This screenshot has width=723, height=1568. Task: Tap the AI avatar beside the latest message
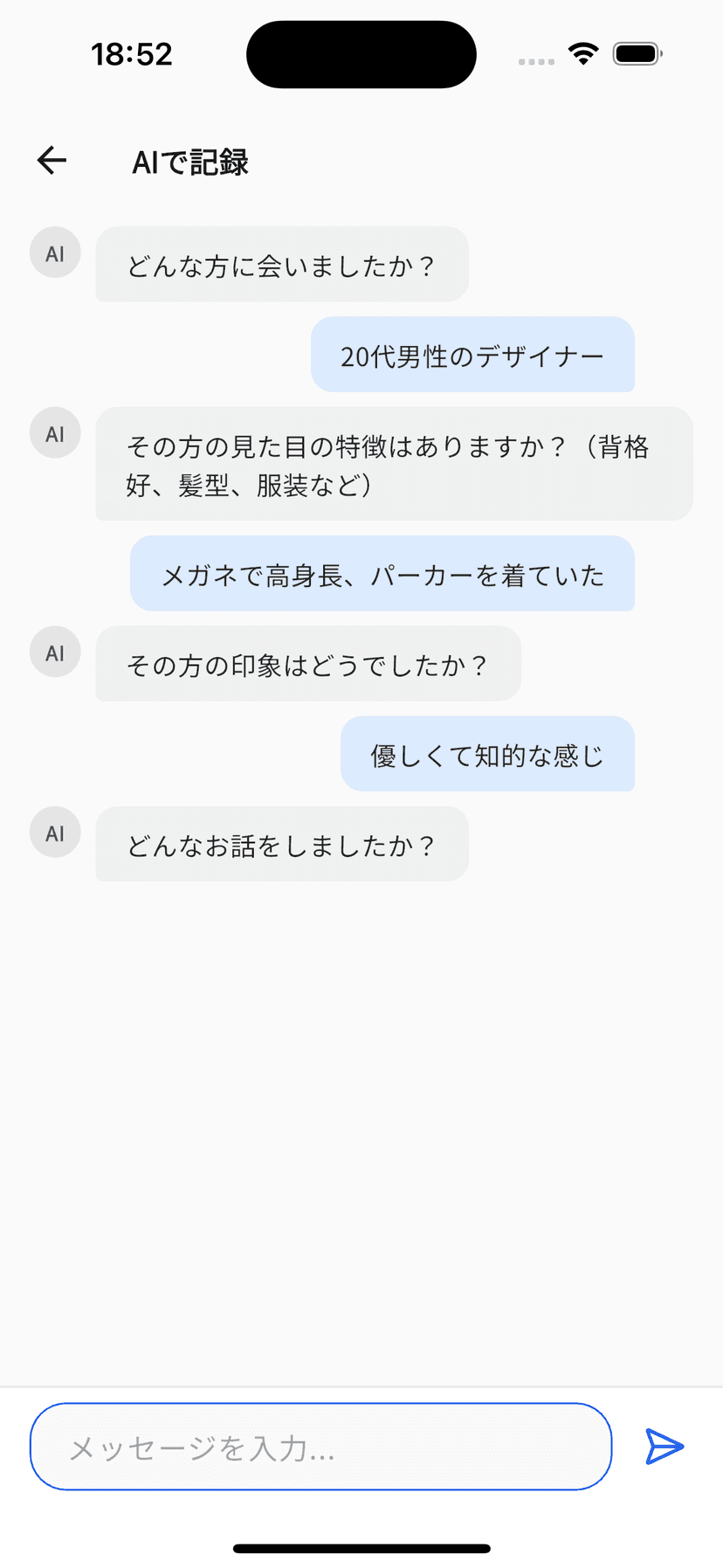54,832
